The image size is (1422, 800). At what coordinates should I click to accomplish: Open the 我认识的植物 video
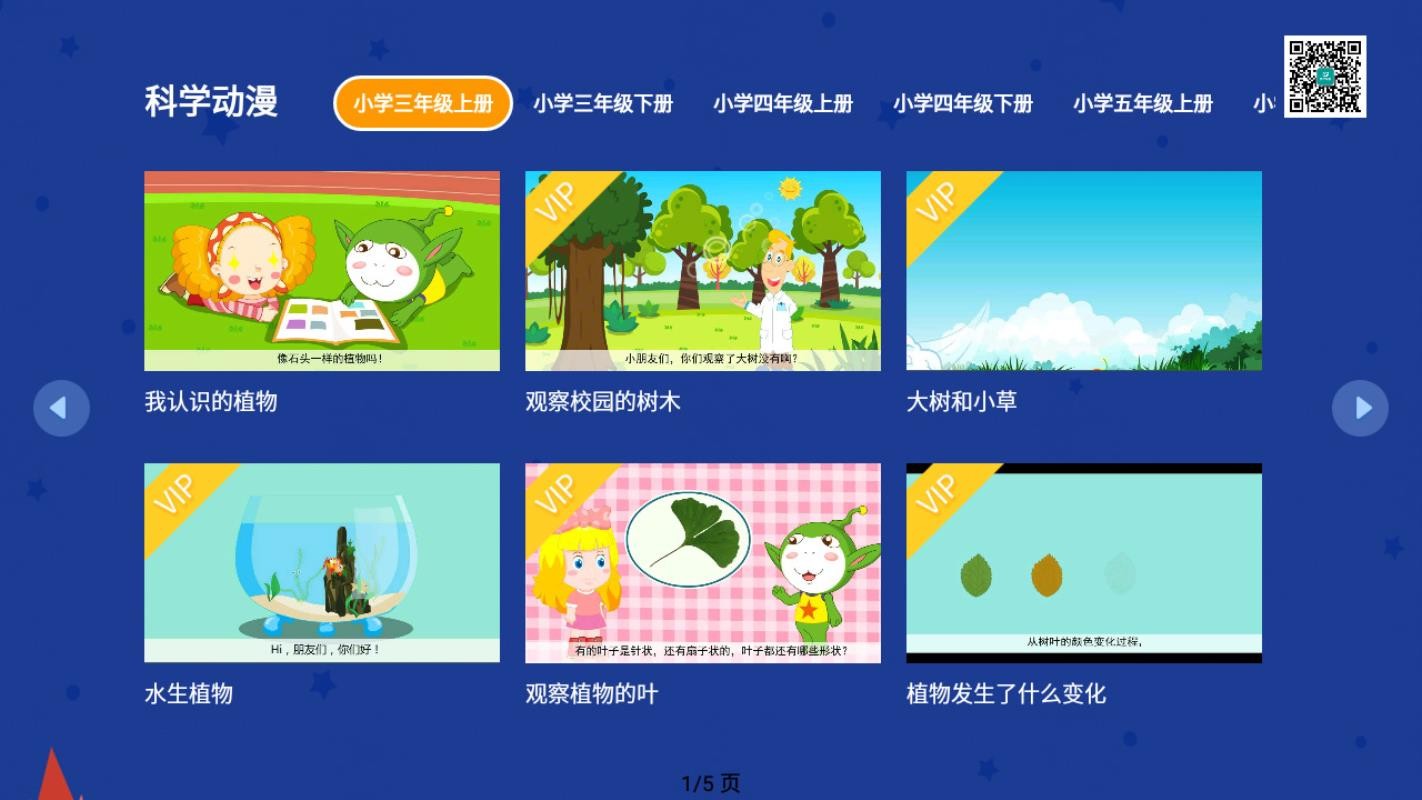[322, 271]
